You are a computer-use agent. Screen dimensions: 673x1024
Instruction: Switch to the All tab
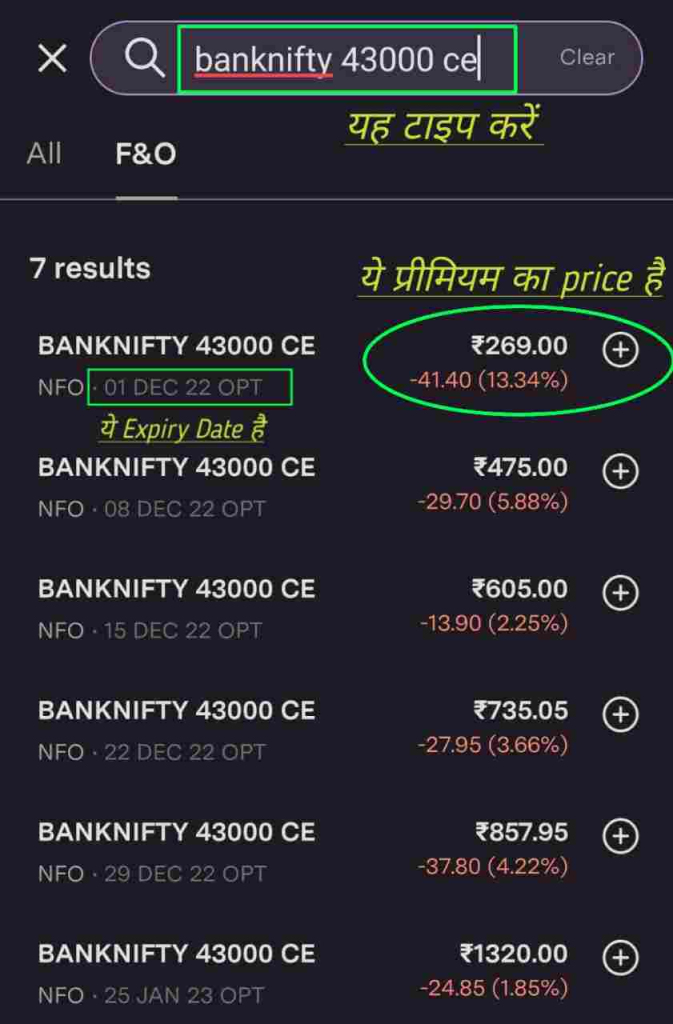click(x=44, y=154)
